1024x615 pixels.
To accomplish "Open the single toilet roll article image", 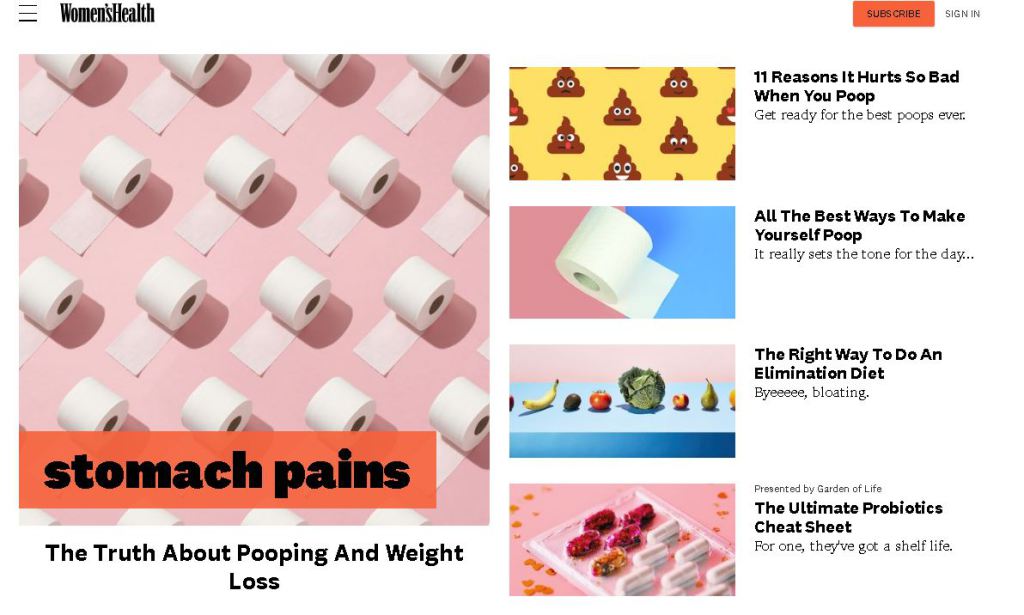I will (622, 262).
